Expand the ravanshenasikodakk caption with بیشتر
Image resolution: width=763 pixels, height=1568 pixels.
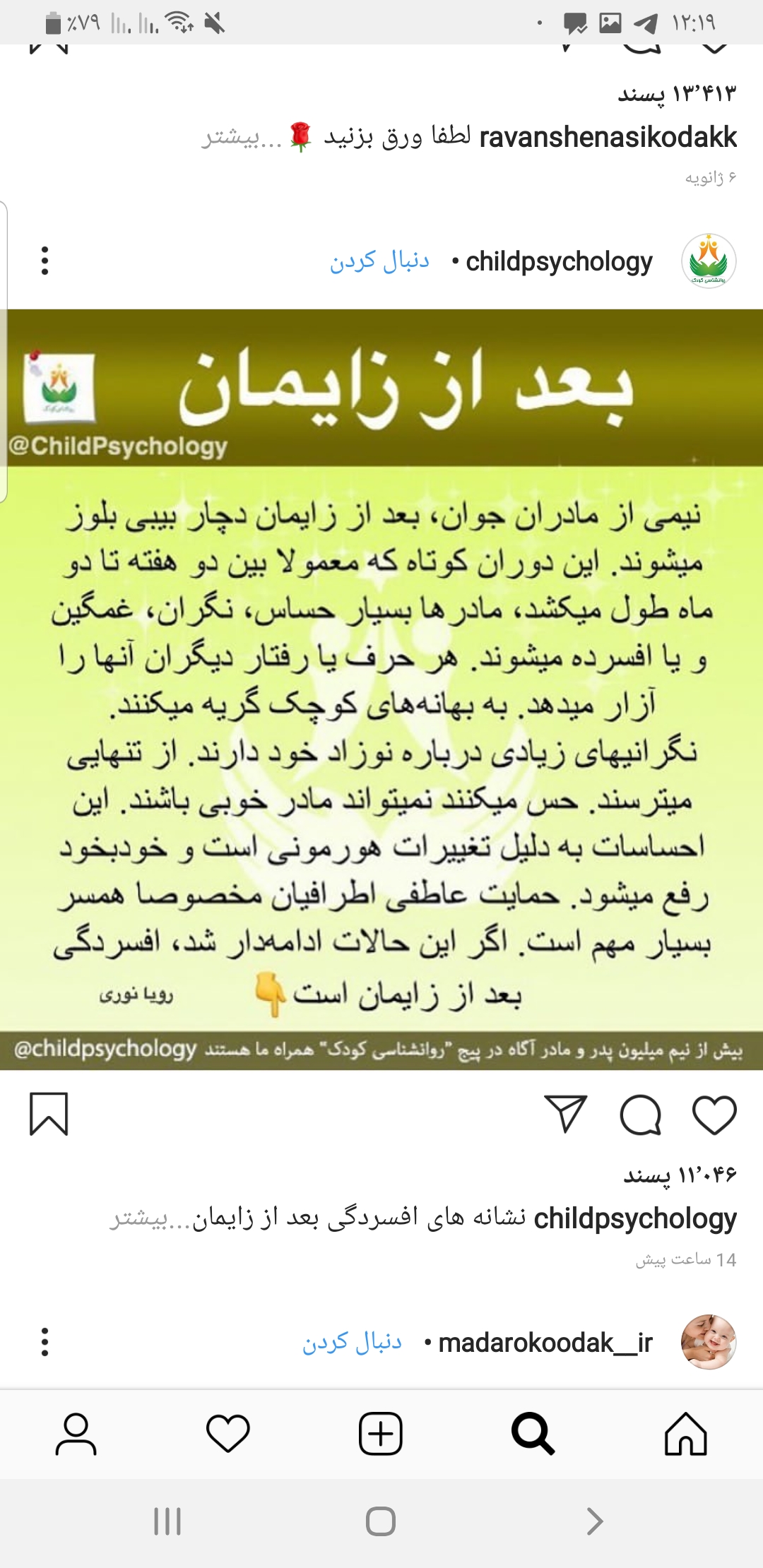(242, 137)
